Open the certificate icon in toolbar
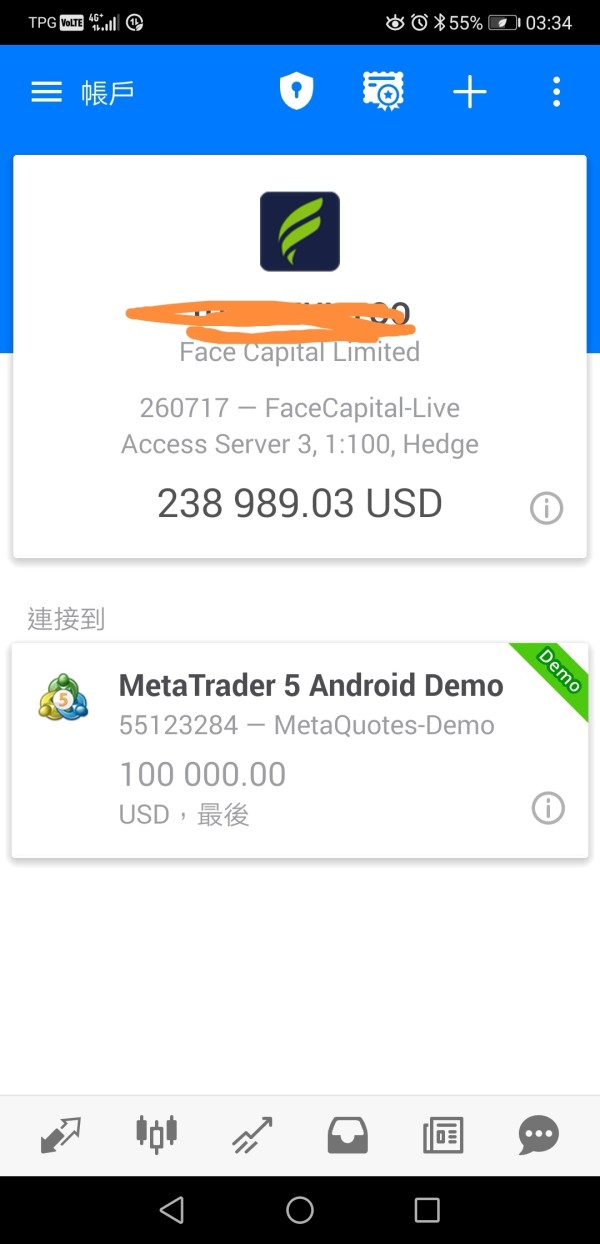 tap(382, 92)
